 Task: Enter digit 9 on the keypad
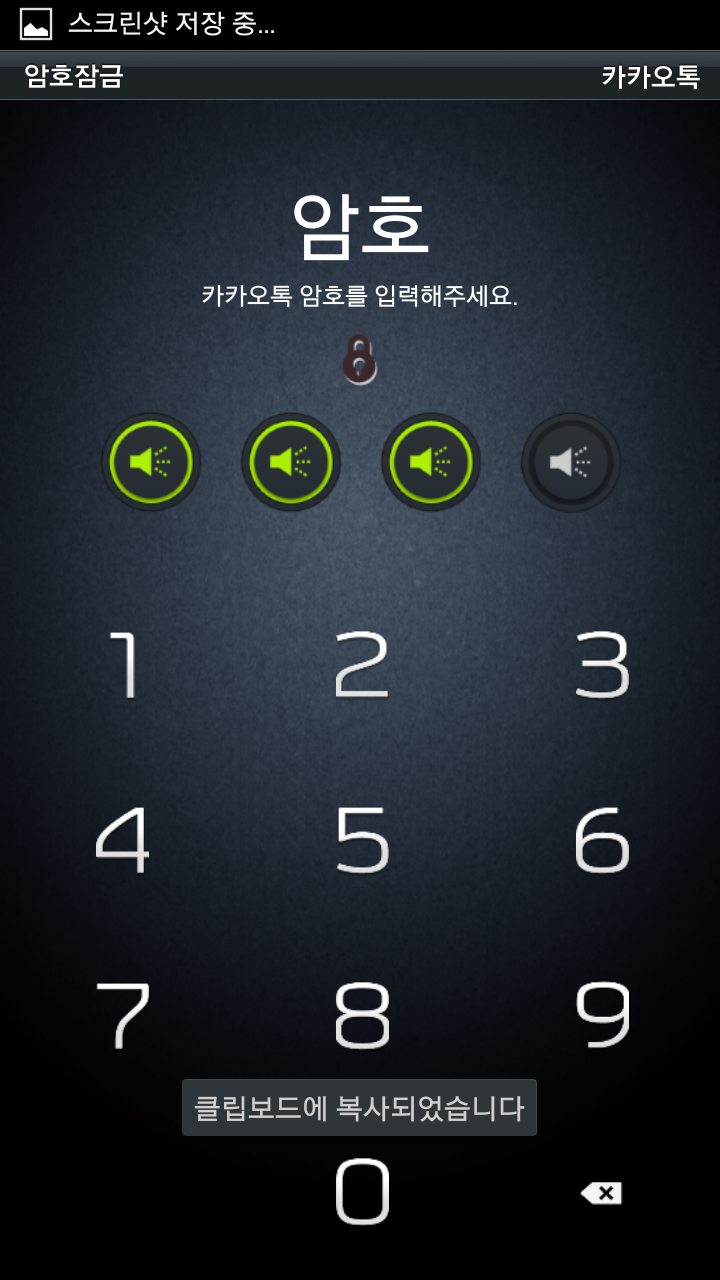[x=601, y=1015]
